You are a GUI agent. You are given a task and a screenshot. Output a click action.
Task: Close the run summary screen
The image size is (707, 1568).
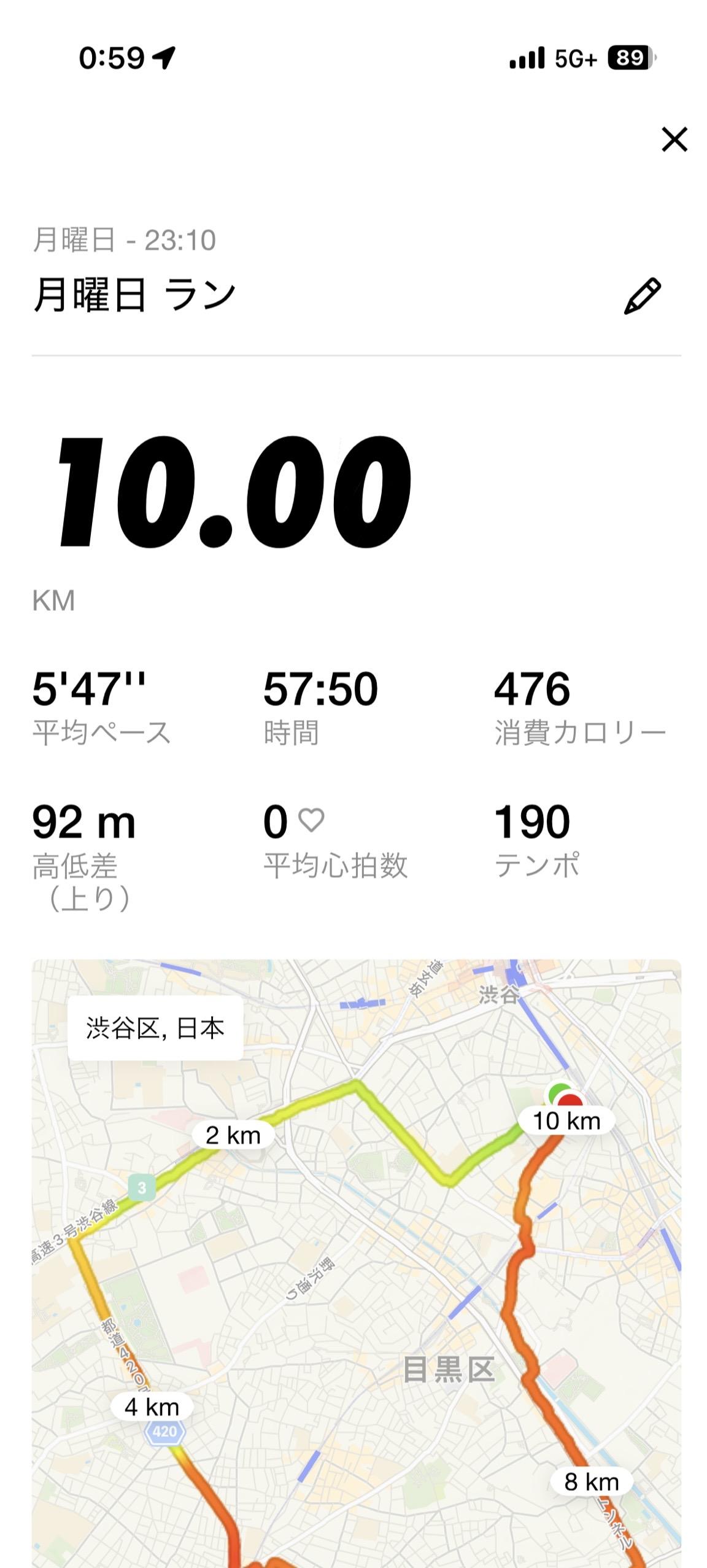pyautogui.click(x=674, y=139)
